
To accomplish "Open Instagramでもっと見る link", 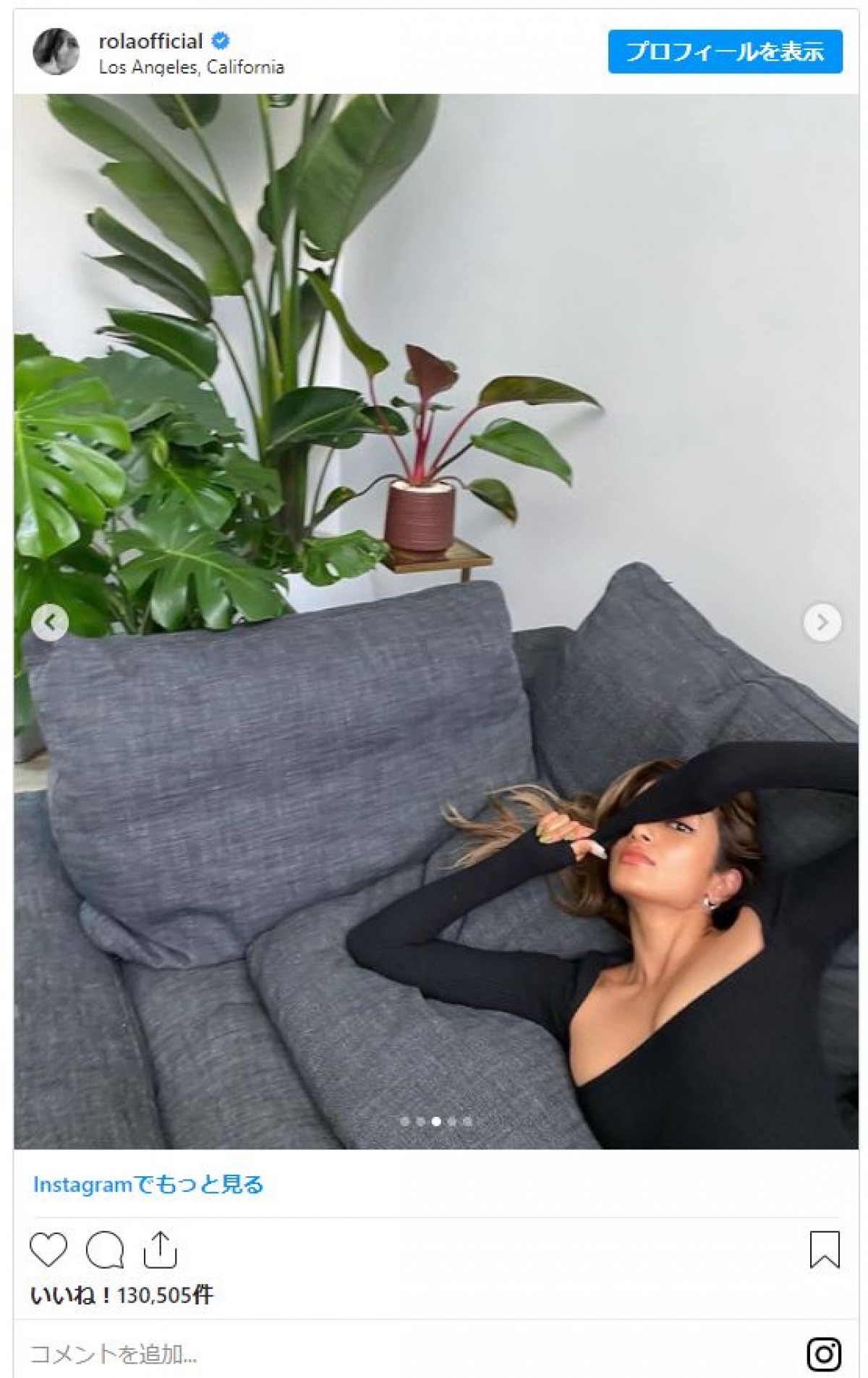I will tap(148, 1184).
